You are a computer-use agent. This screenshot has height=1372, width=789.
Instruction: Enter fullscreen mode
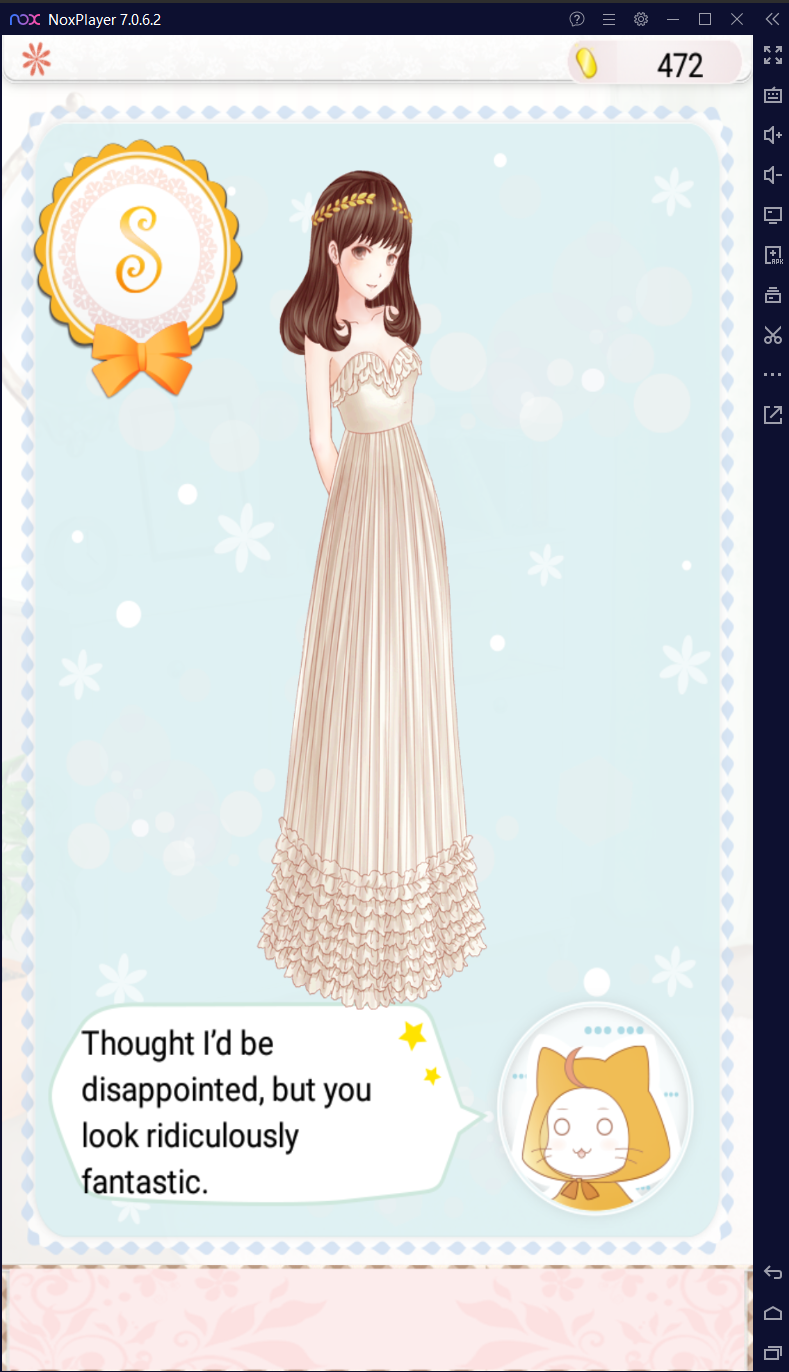[x=772, y=55]
